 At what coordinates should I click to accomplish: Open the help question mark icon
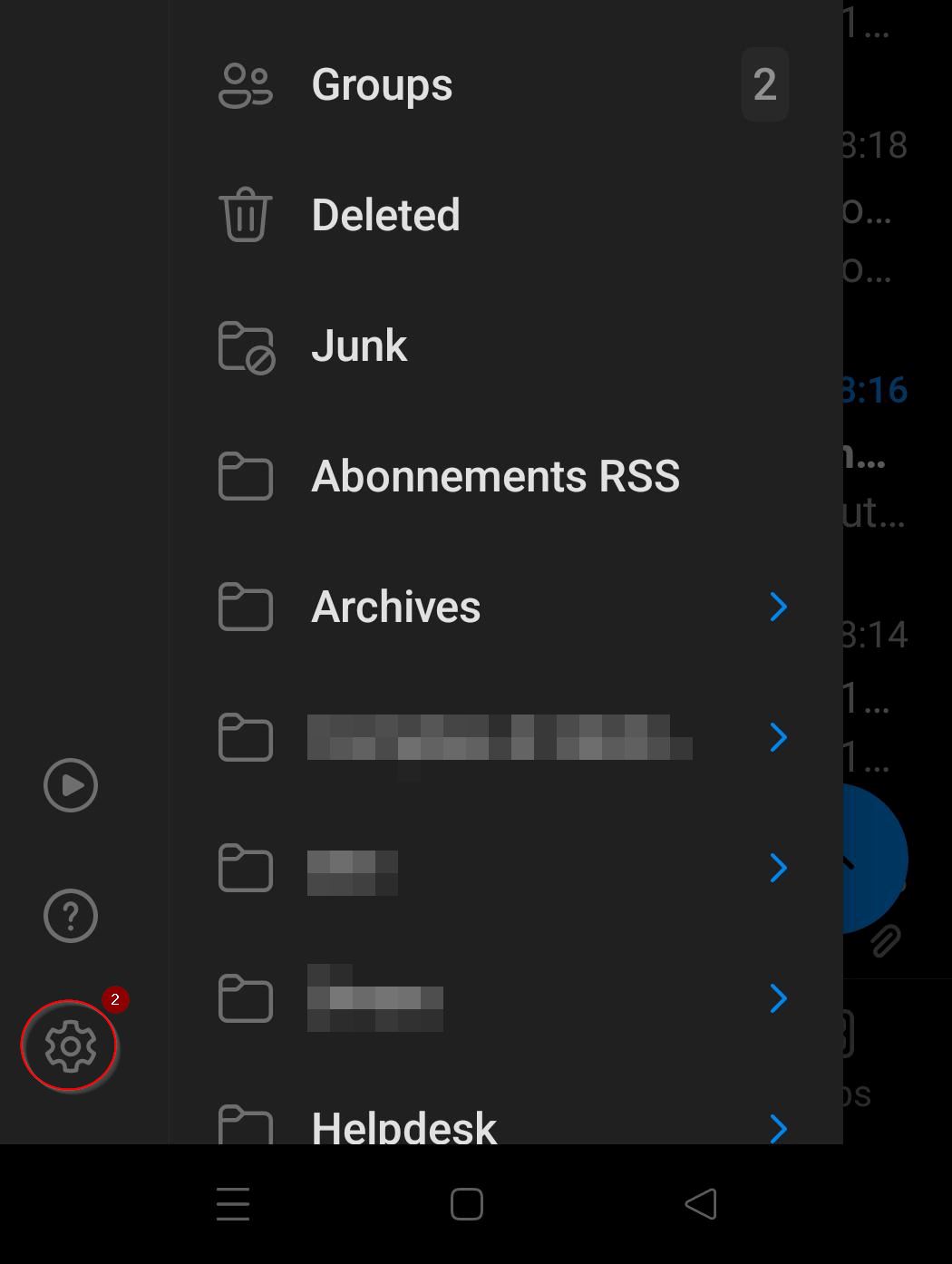(70, 916)
